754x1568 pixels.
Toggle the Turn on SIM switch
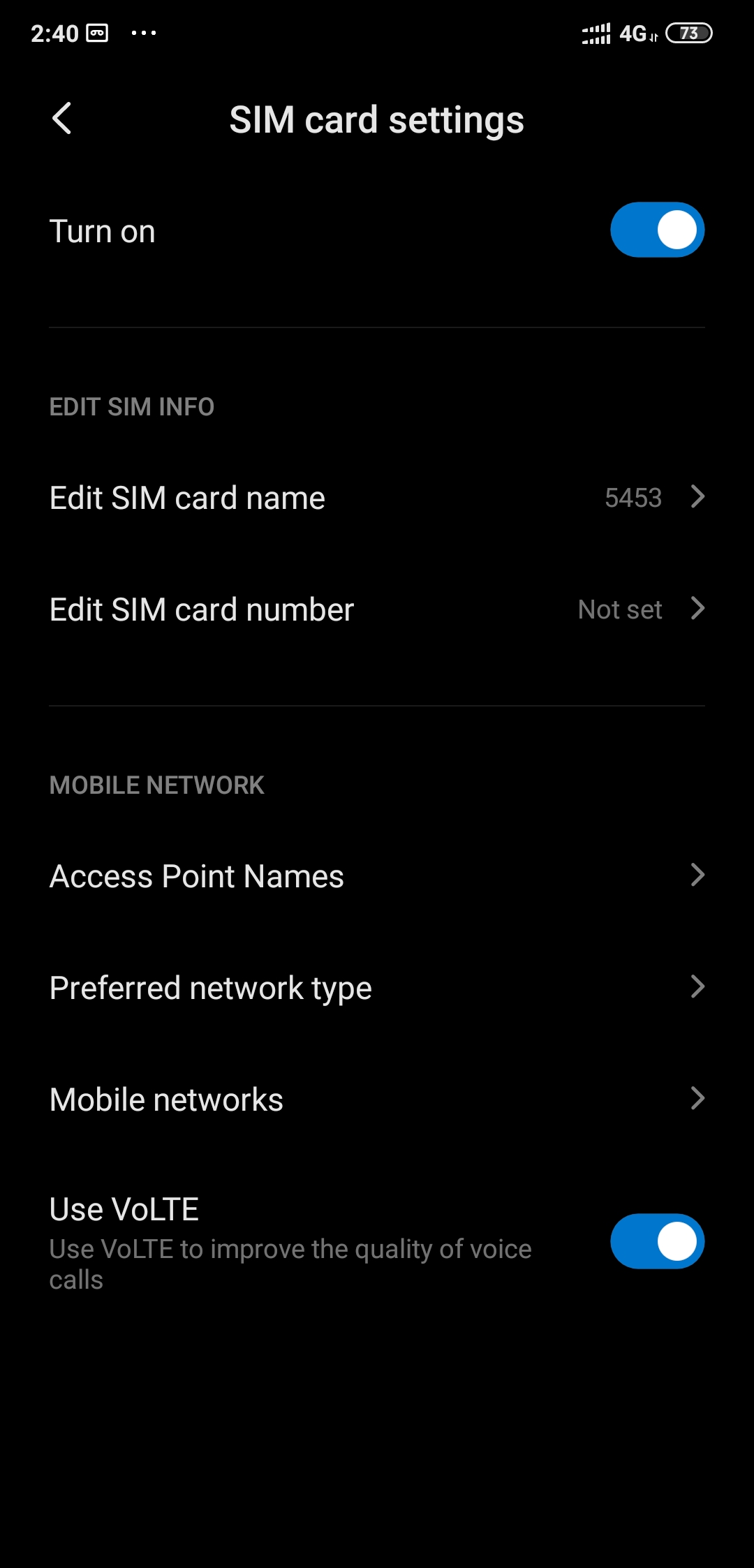tap(657, 230)
